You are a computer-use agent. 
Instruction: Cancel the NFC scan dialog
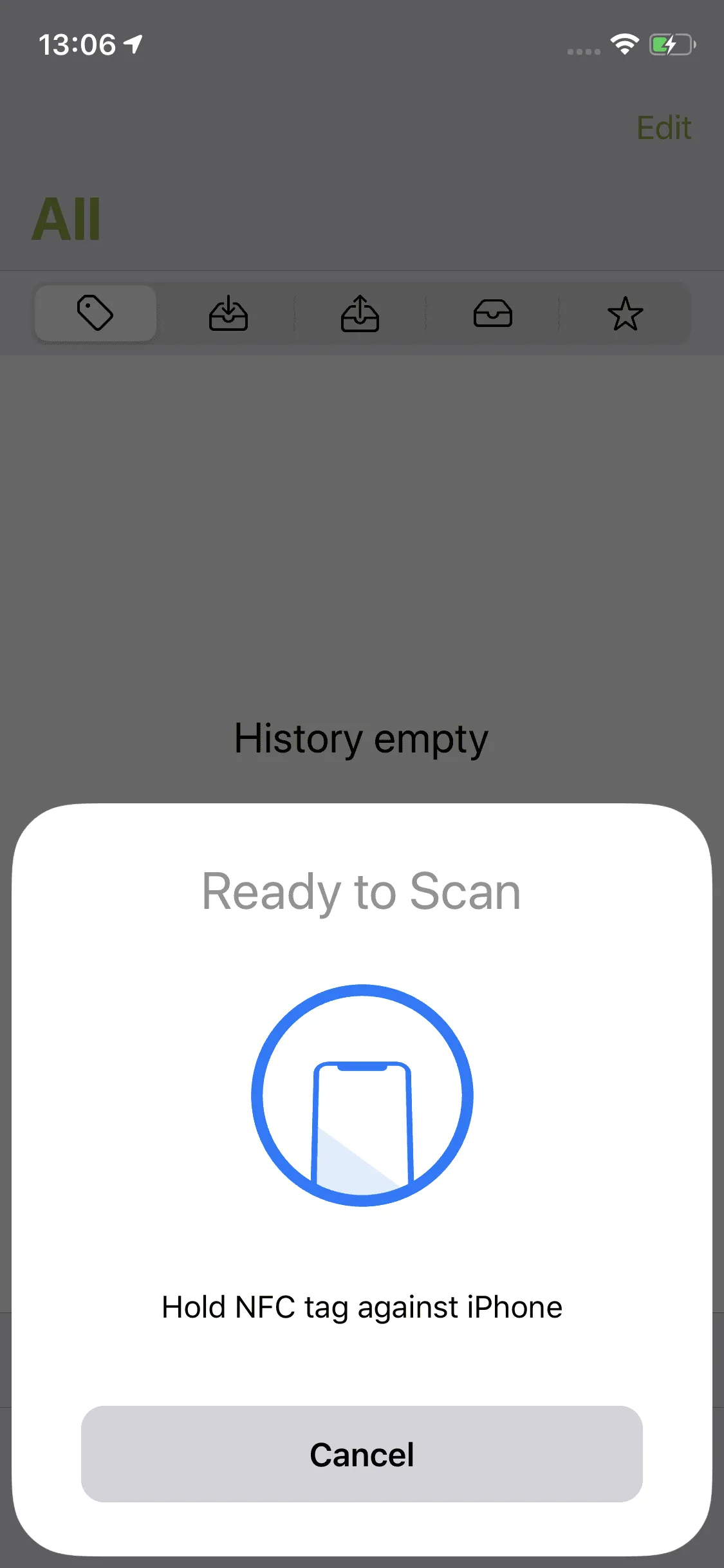[x=362, y=1454]
